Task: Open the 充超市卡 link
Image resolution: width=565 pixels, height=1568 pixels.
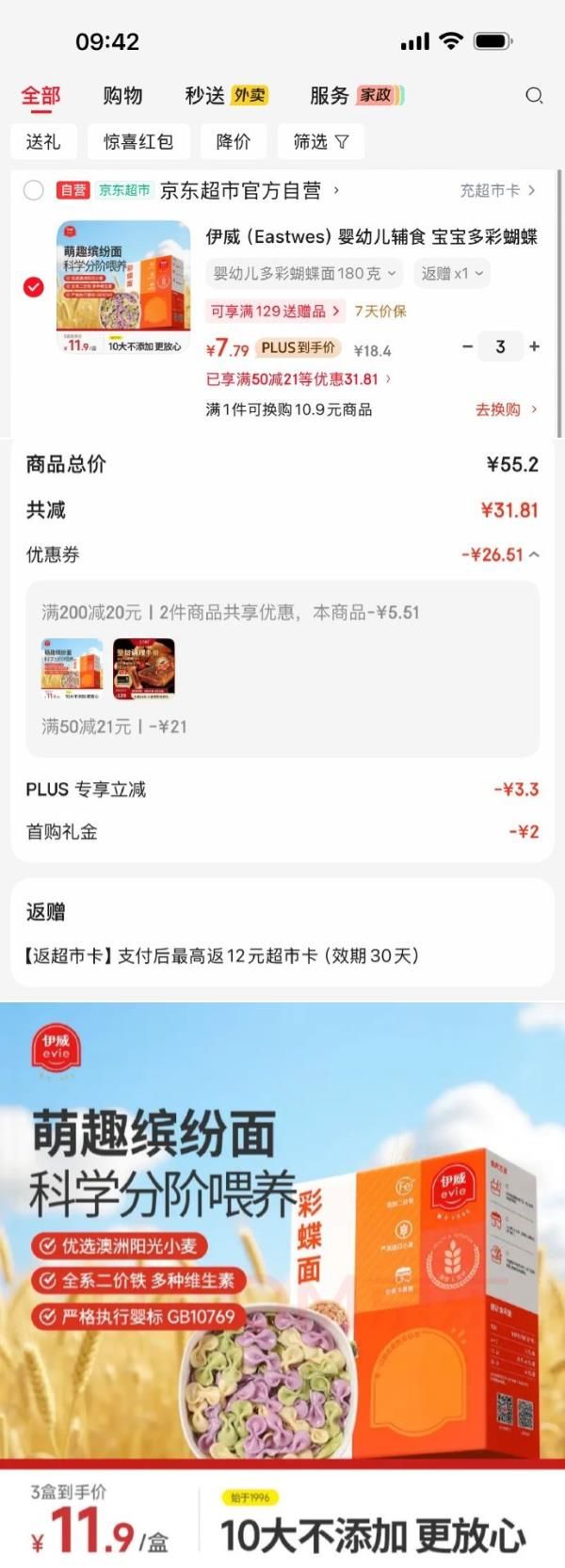Action: [497, 191]
